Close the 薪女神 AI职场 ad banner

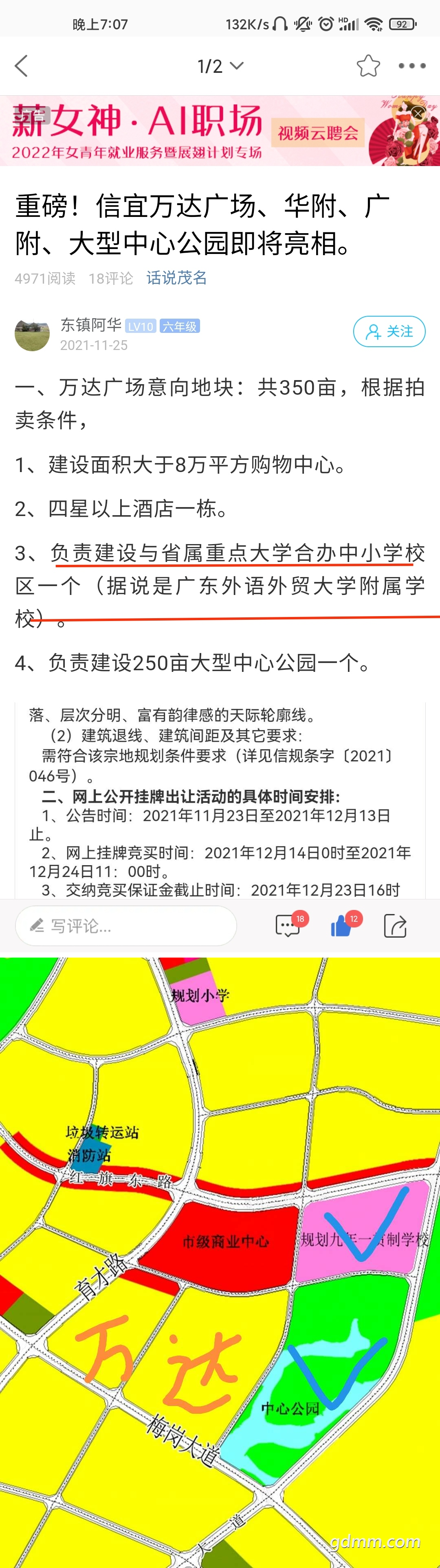coord(418,113)
